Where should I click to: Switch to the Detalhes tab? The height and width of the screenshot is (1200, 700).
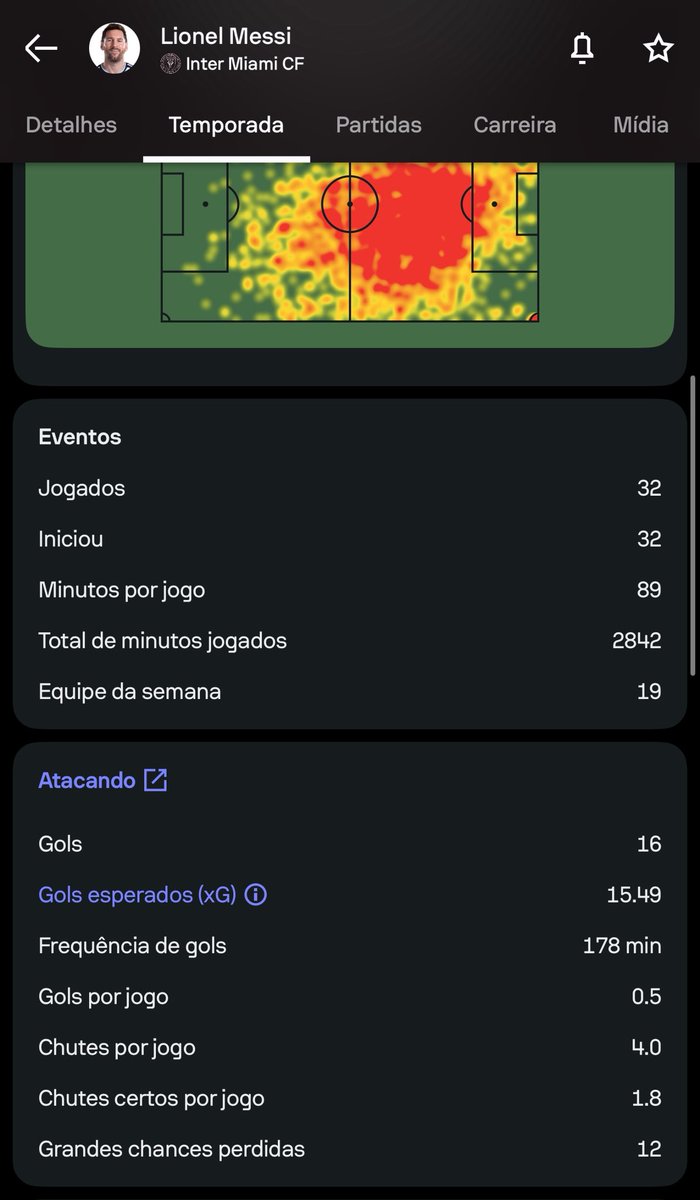tap(71, 125)
